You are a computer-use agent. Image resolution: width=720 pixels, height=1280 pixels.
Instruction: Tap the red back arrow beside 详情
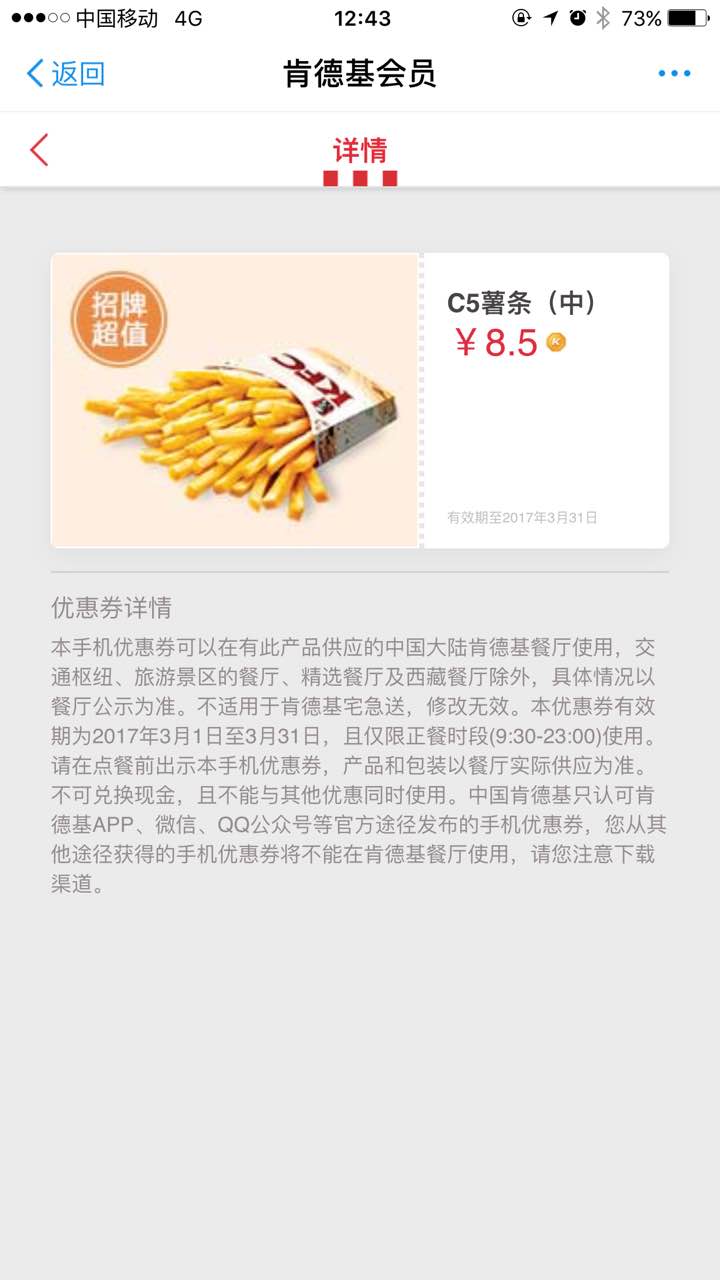pyautogui.click(x=39, y=150)
